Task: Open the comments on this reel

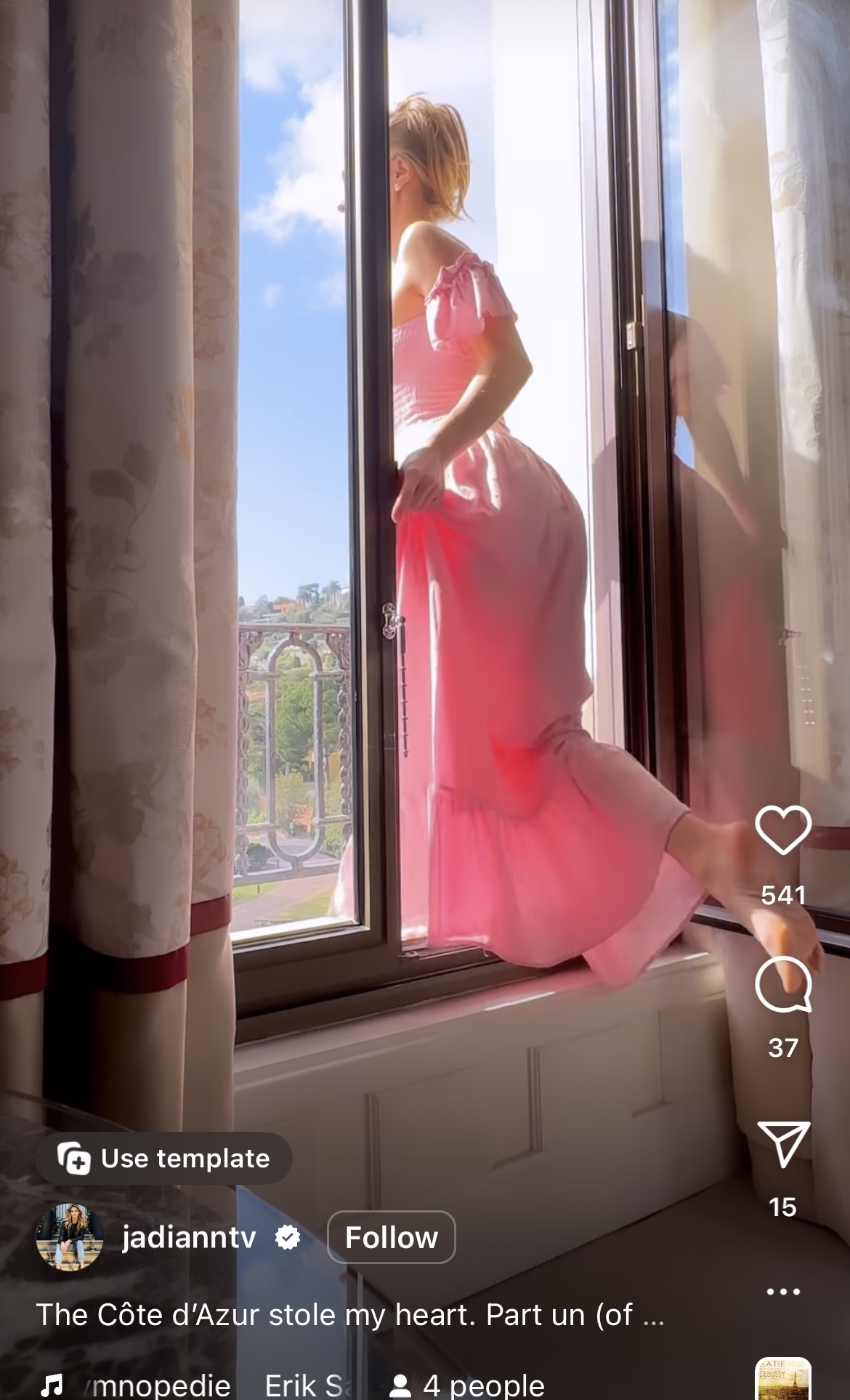Action: pyautogui.click(x=782, y=984)
